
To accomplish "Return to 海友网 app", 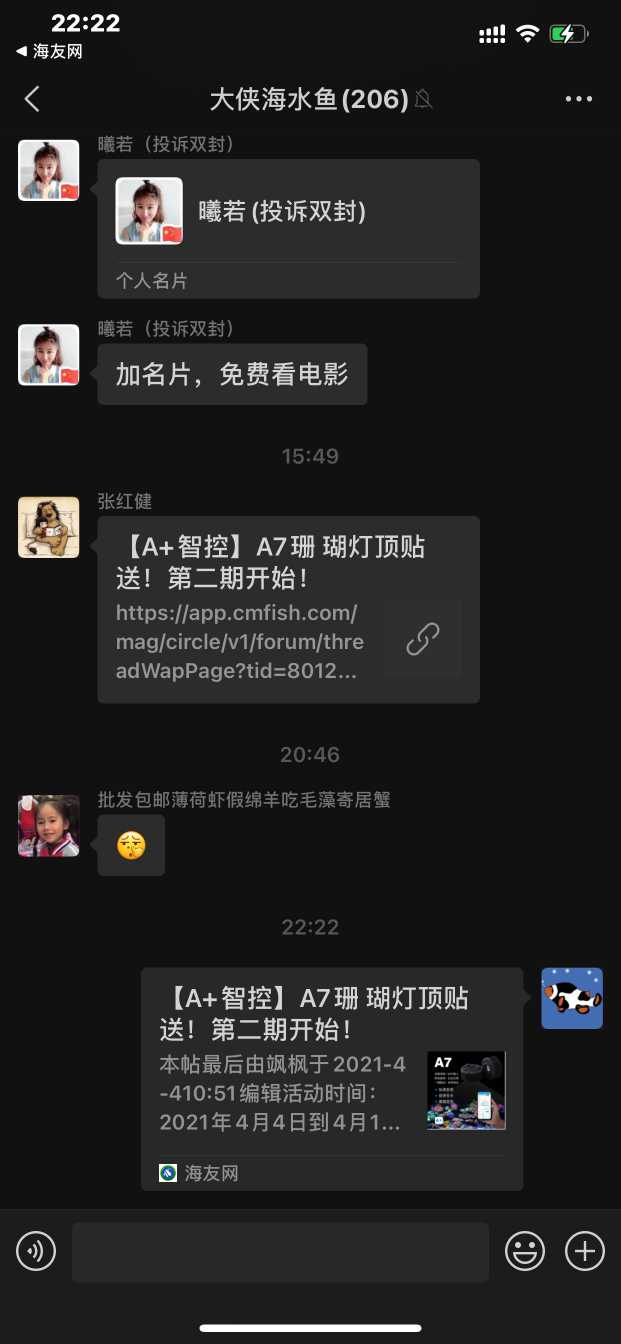I will click(49, 51).
